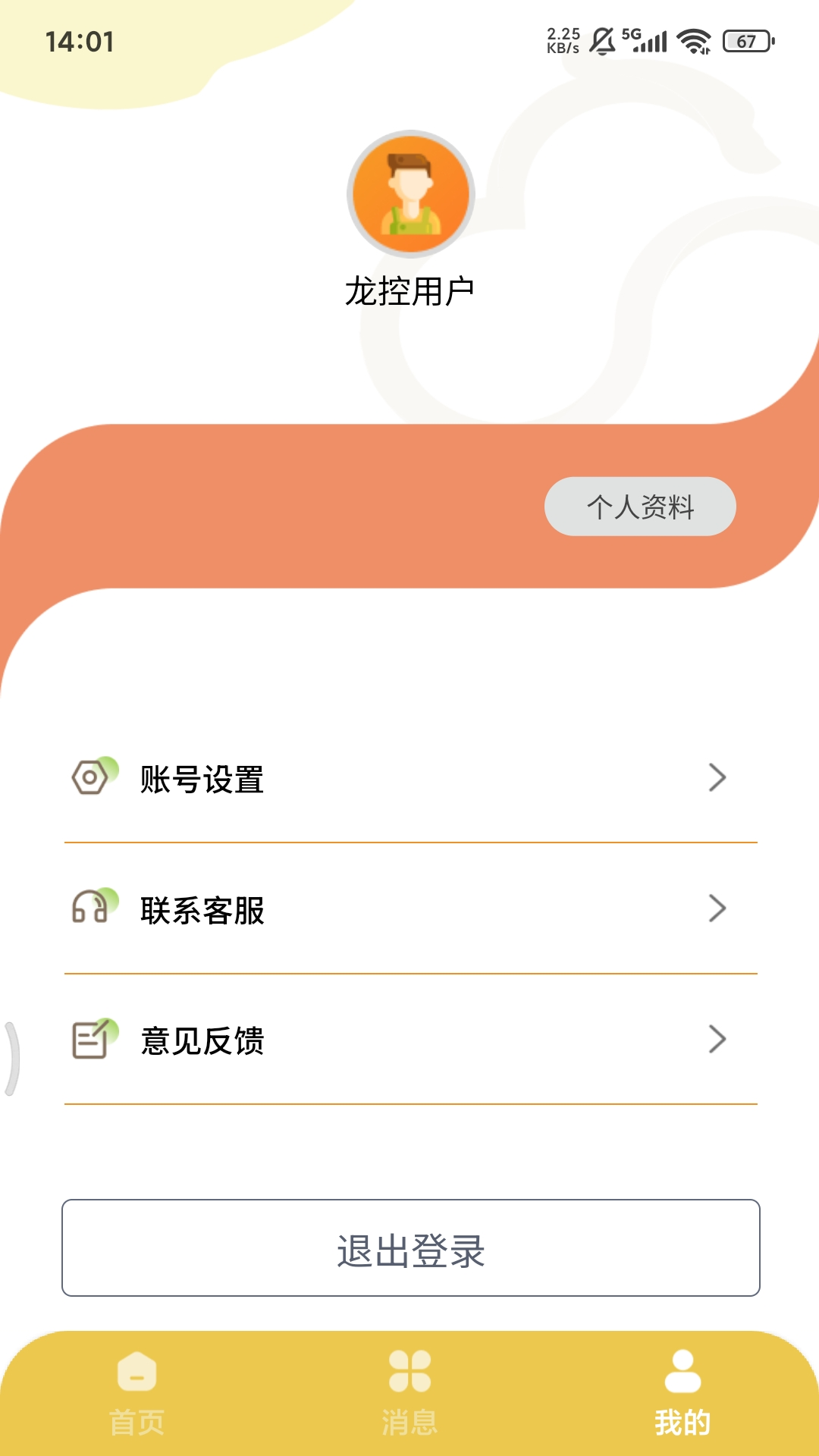
Task: Open 联系客服 customer service
Action: point(411,908)
